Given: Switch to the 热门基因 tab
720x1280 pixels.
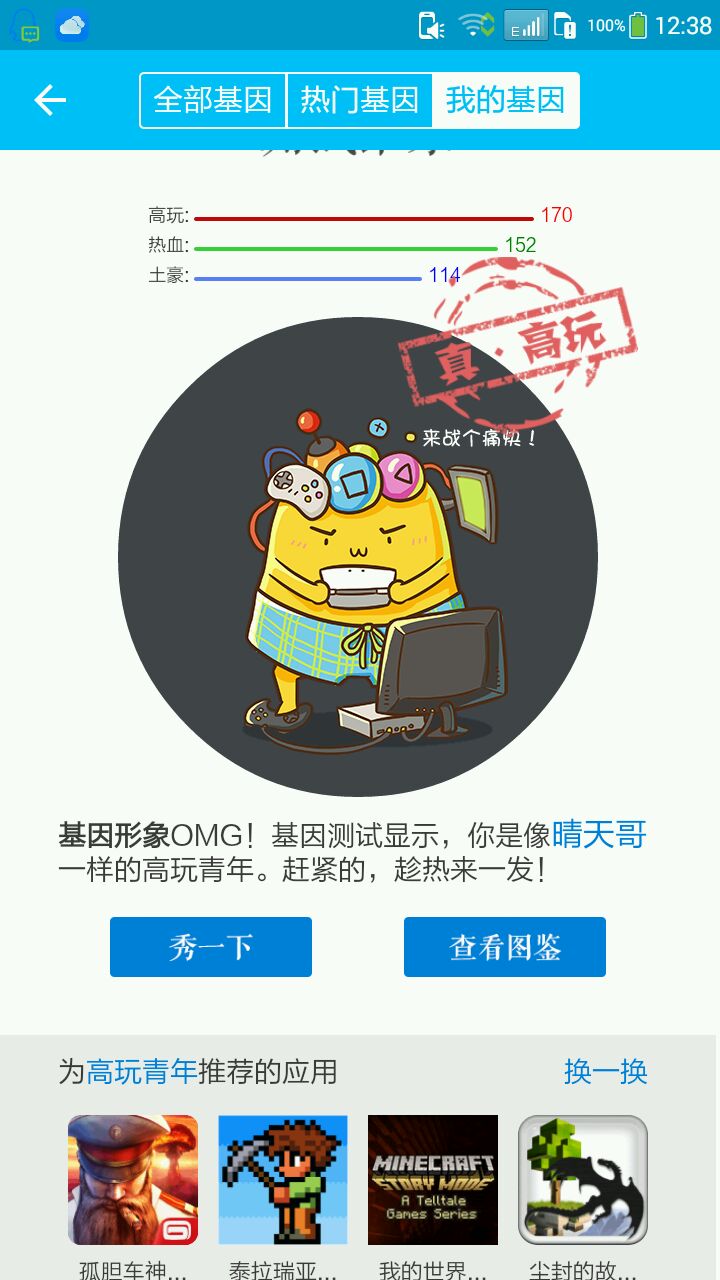Looking at the screenshot, I should coord(359,100).
